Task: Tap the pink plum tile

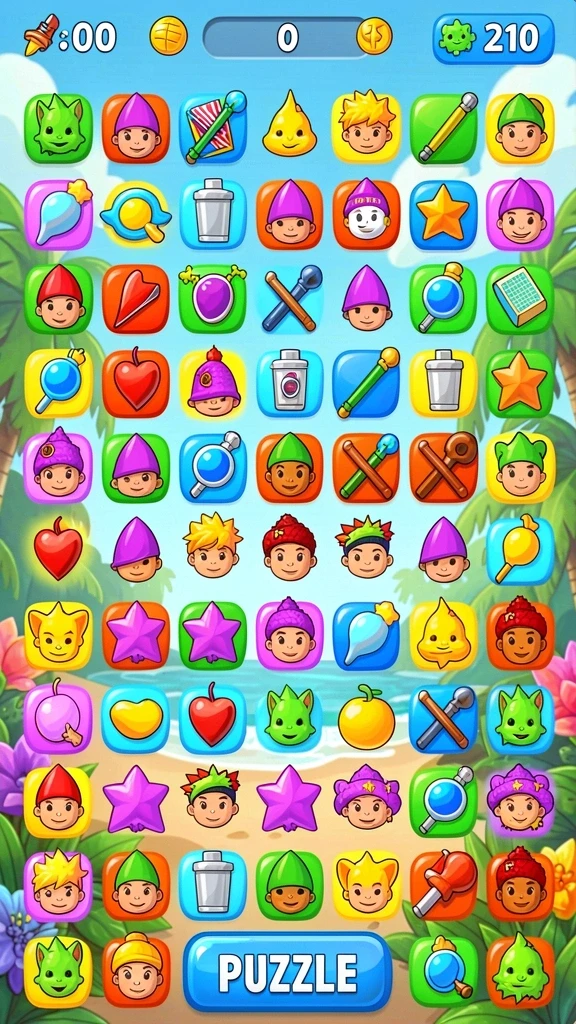Action: (58, 719)
